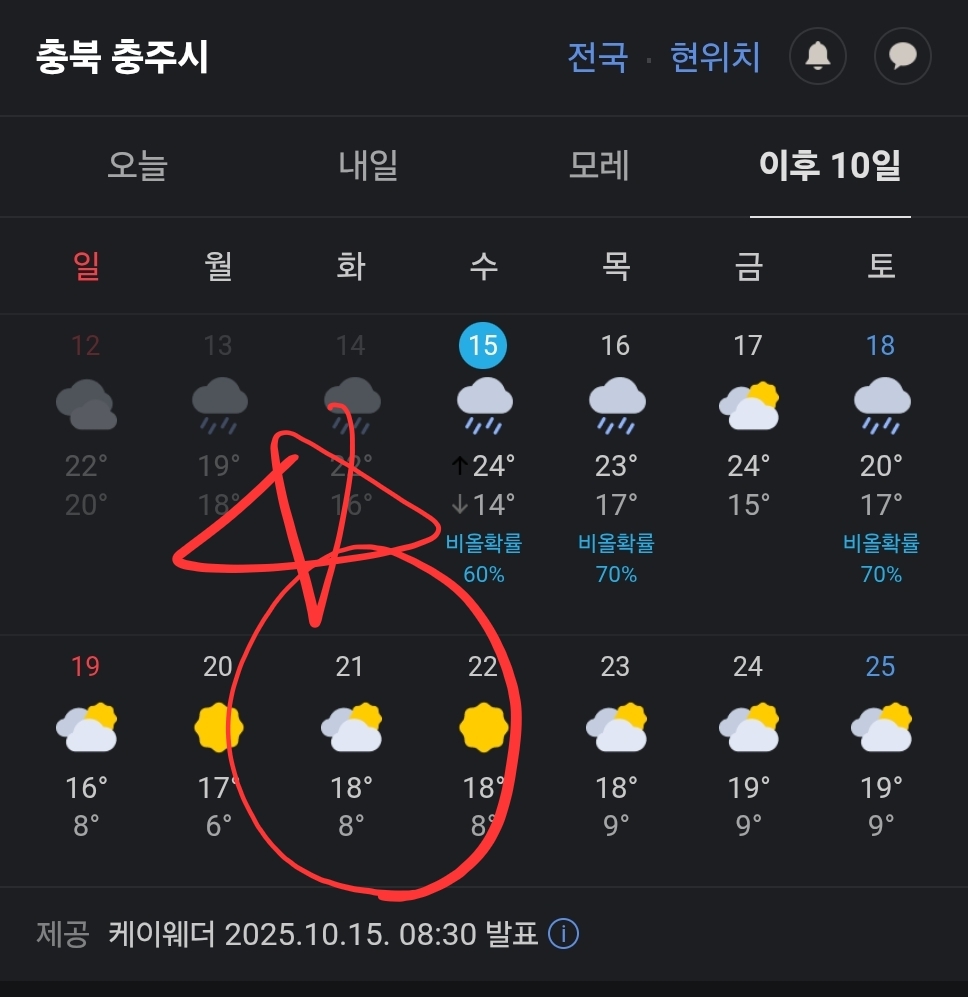
Task: Switch to the 모레 tab
Action: [x=599, y=166]
